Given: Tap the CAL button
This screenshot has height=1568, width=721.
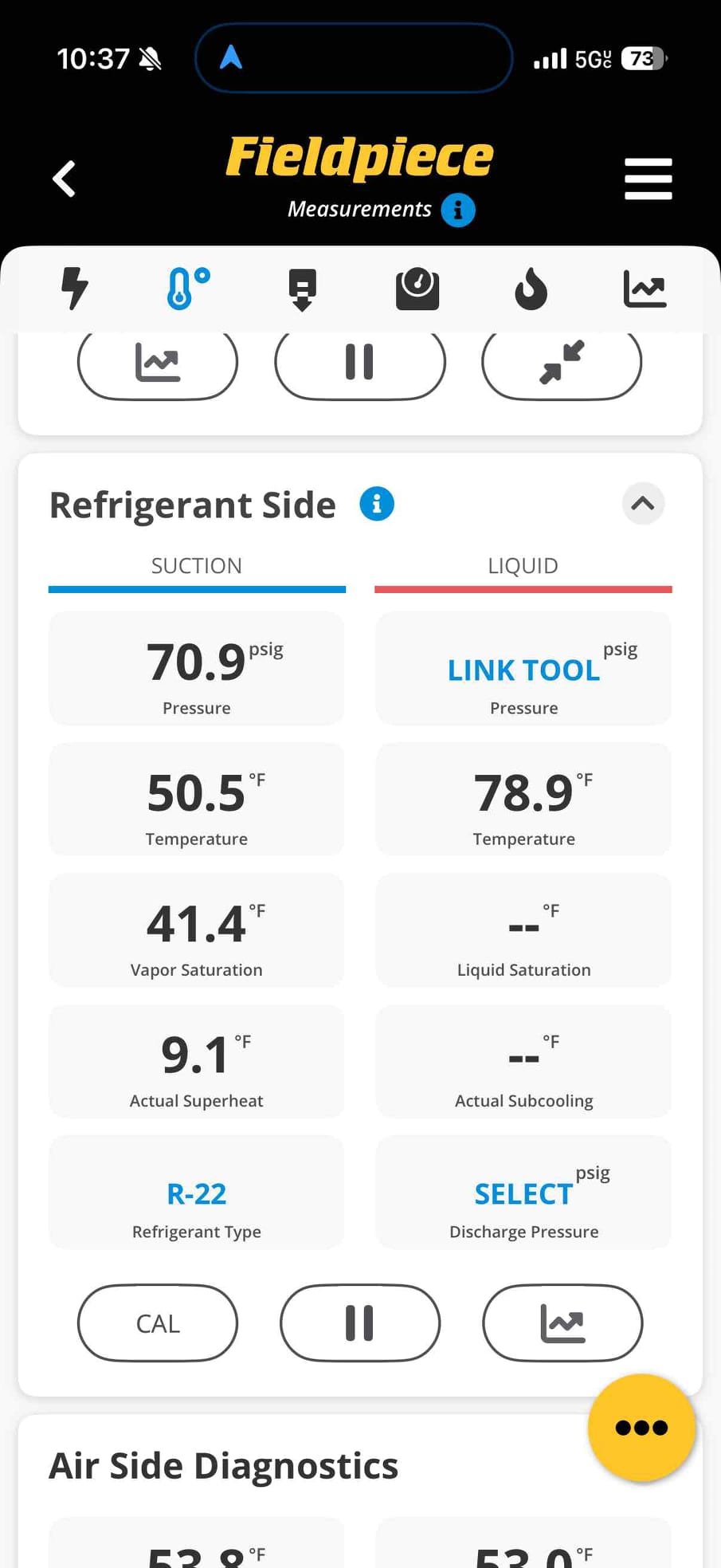Looking at the screenshot, I should 158,1323.
